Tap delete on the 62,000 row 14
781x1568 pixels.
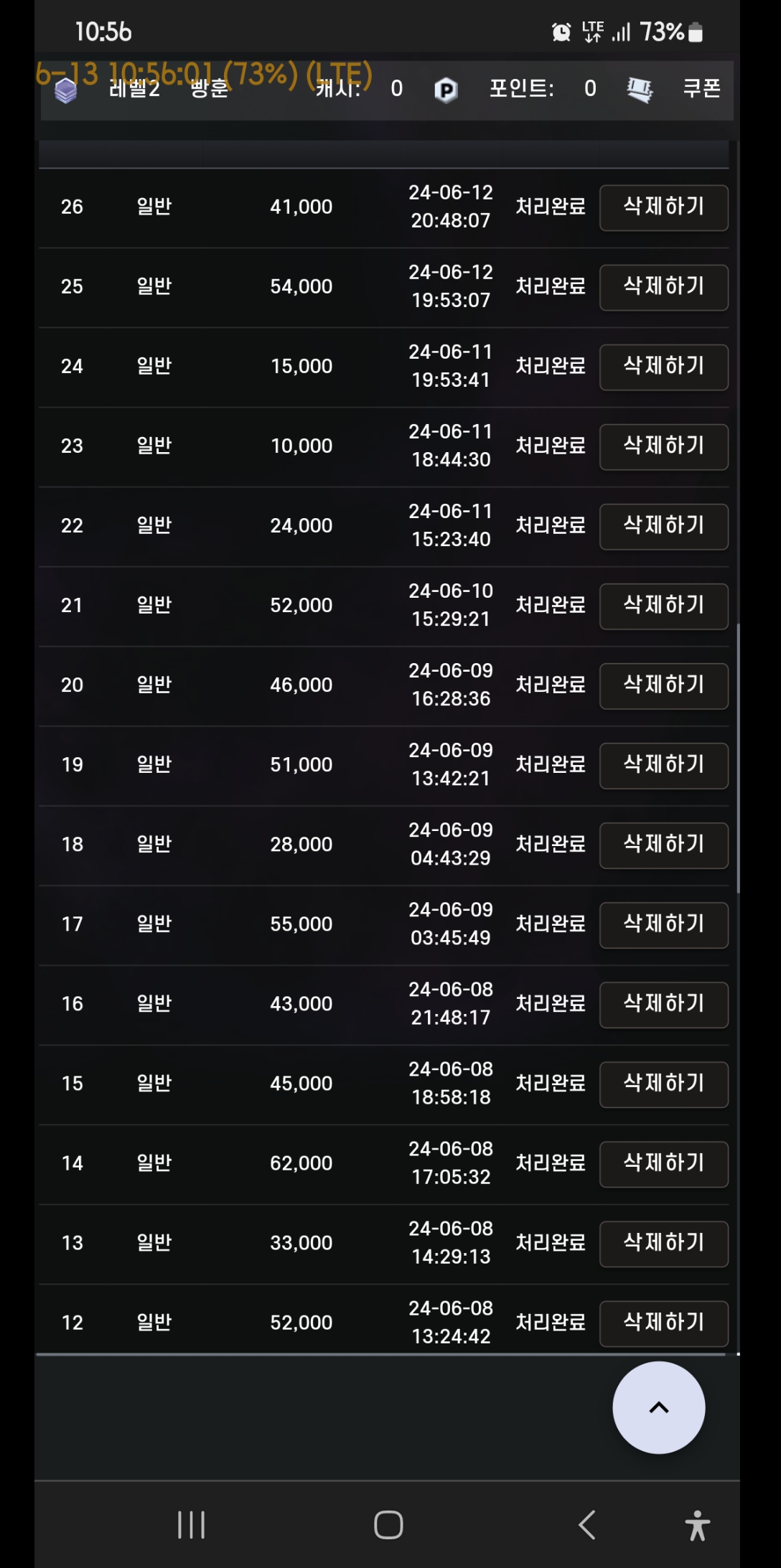664,1164
